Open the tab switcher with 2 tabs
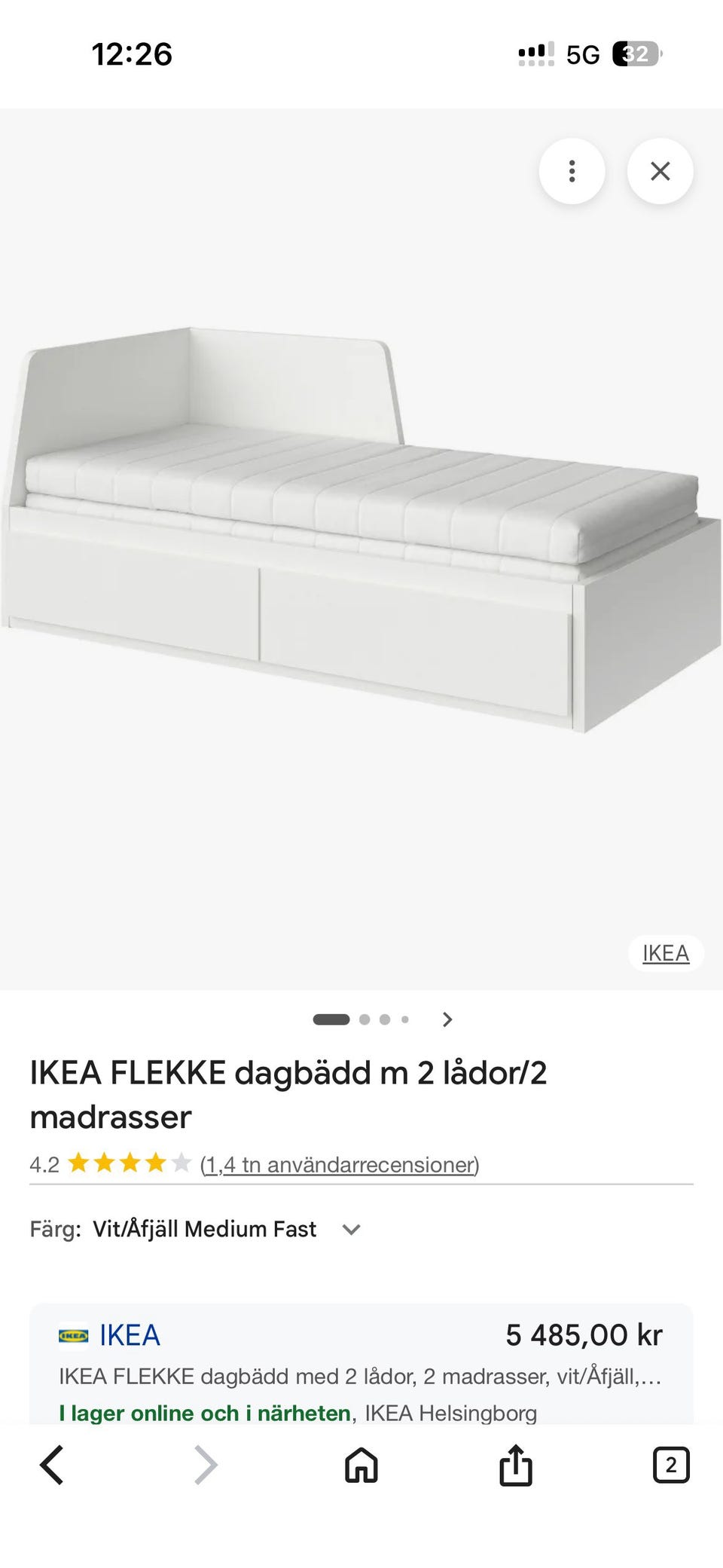 click(x=670, y=1466)
